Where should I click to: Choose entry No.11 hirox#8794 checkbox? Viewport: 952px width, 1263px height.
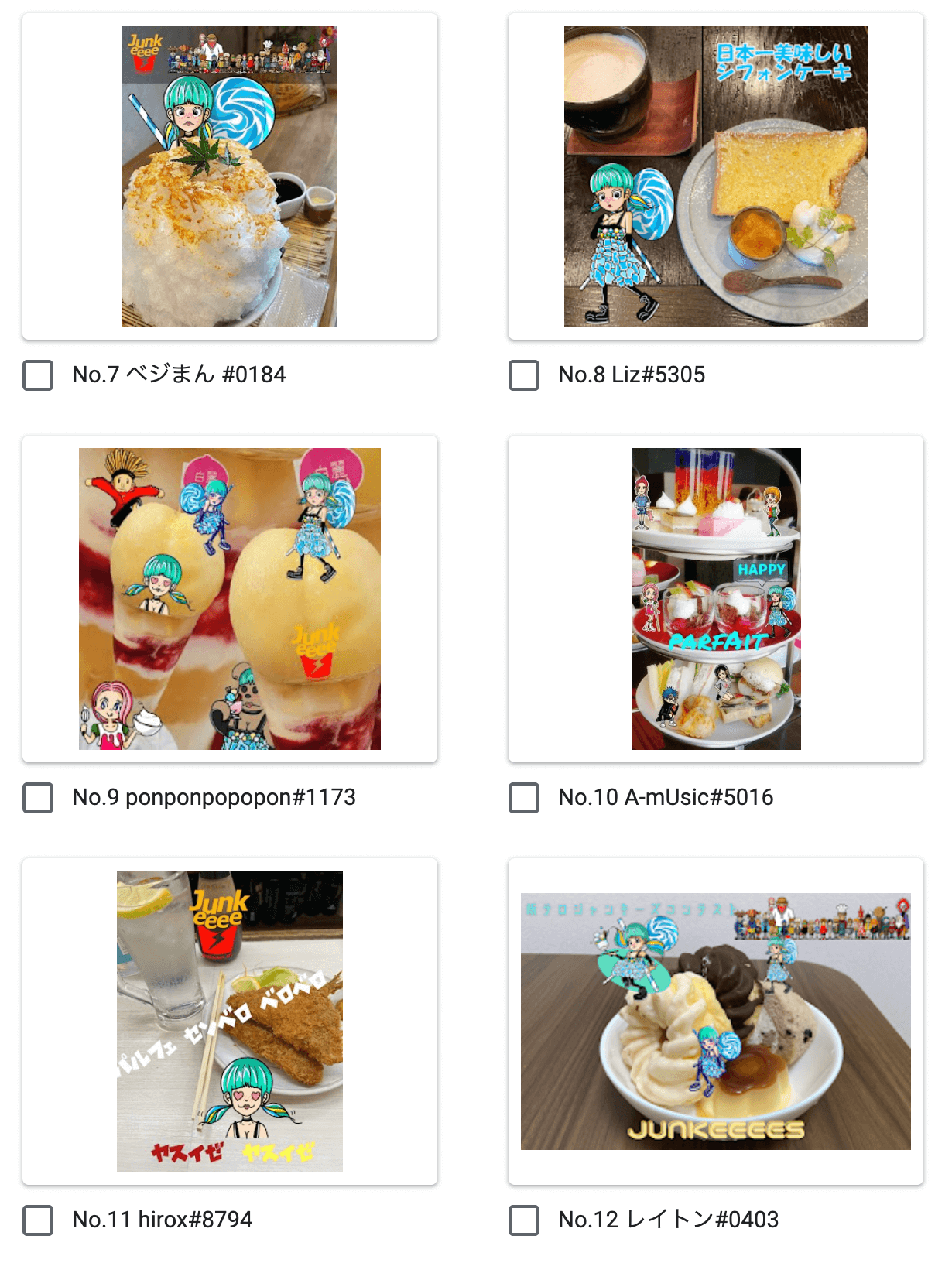coord(38,1220)
